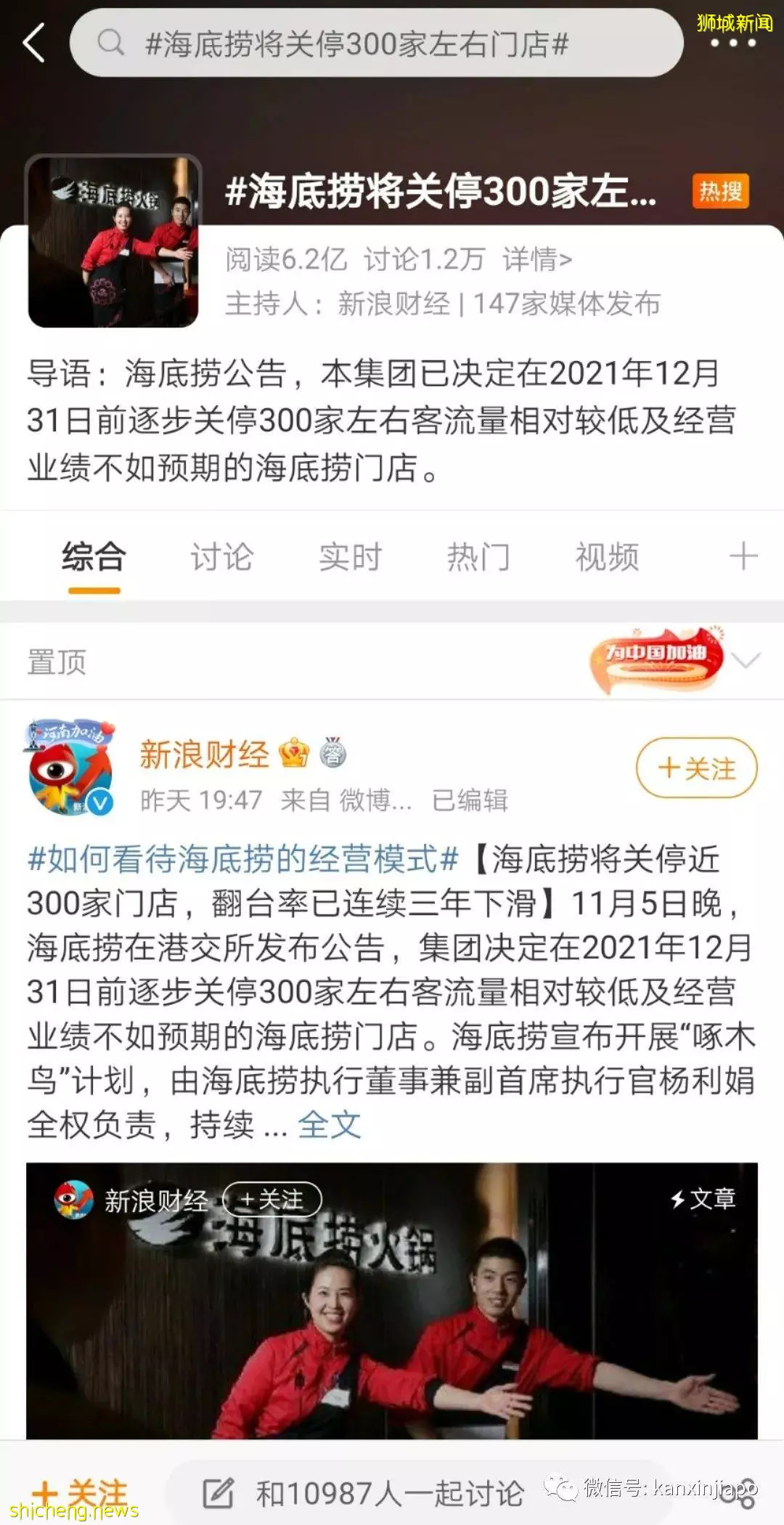The width and height of the screenshot is (784, 1525).
Task: Add more tabs with the plus icon
Action: [x=743, y=557]
